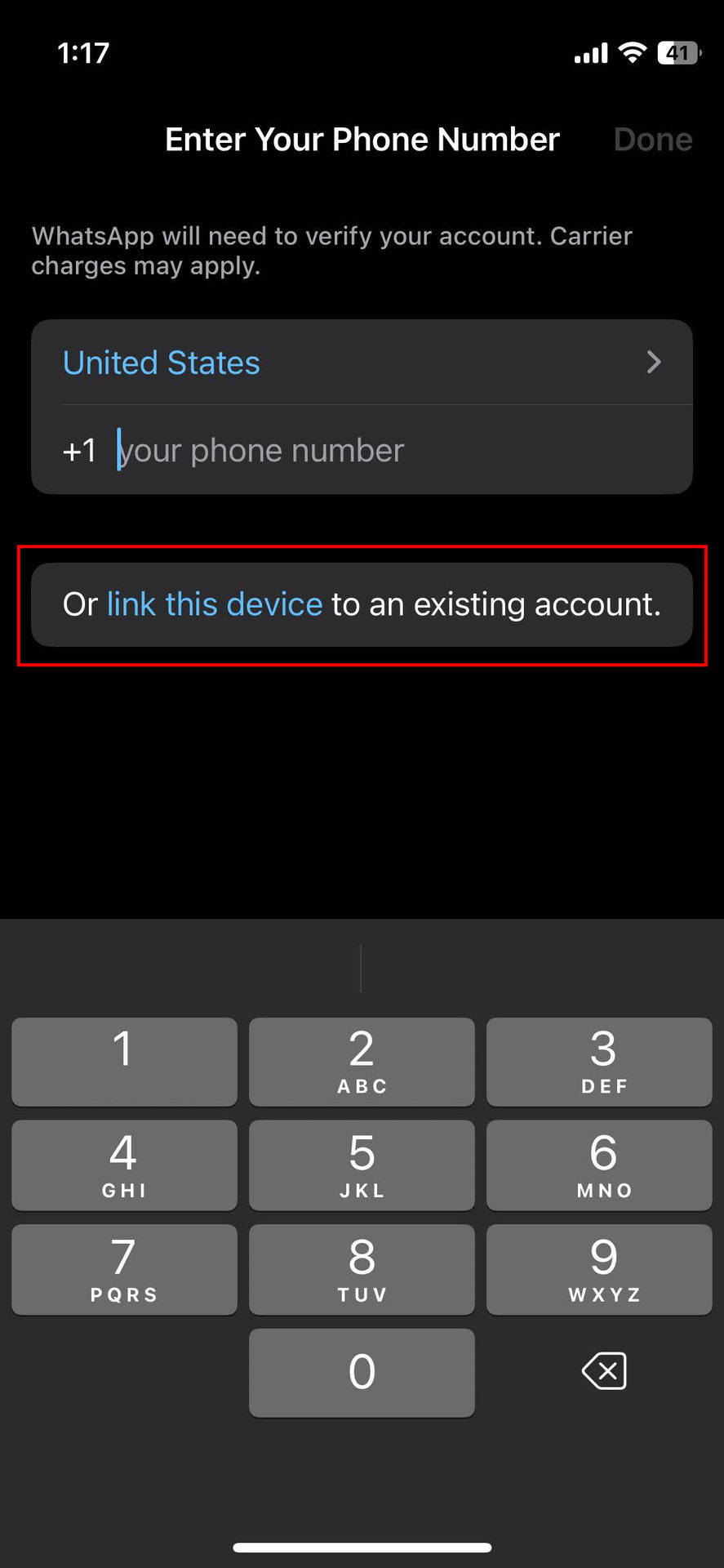Type digit 3 on the keypad

point(599,1062)
